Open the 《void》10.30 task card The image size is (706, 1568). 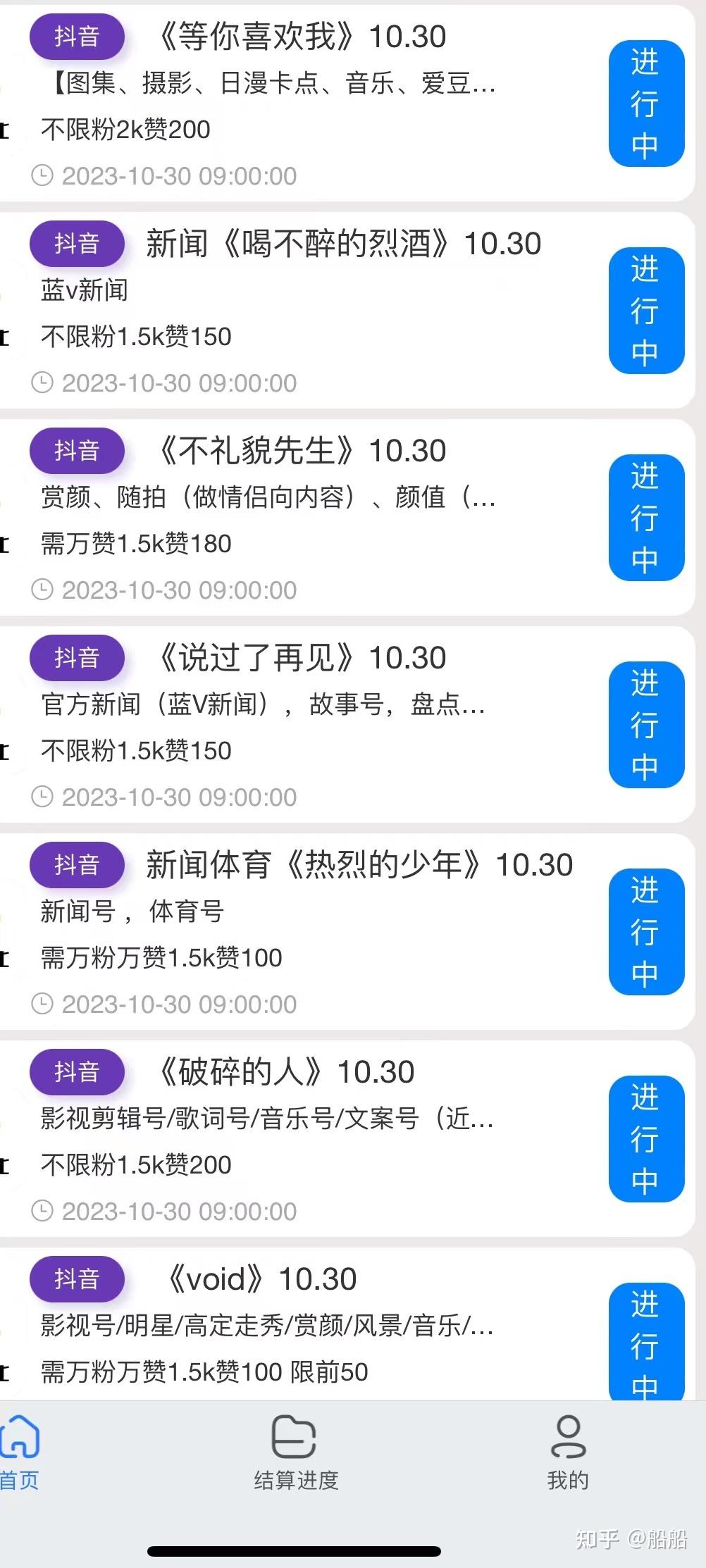(261, 1279)
